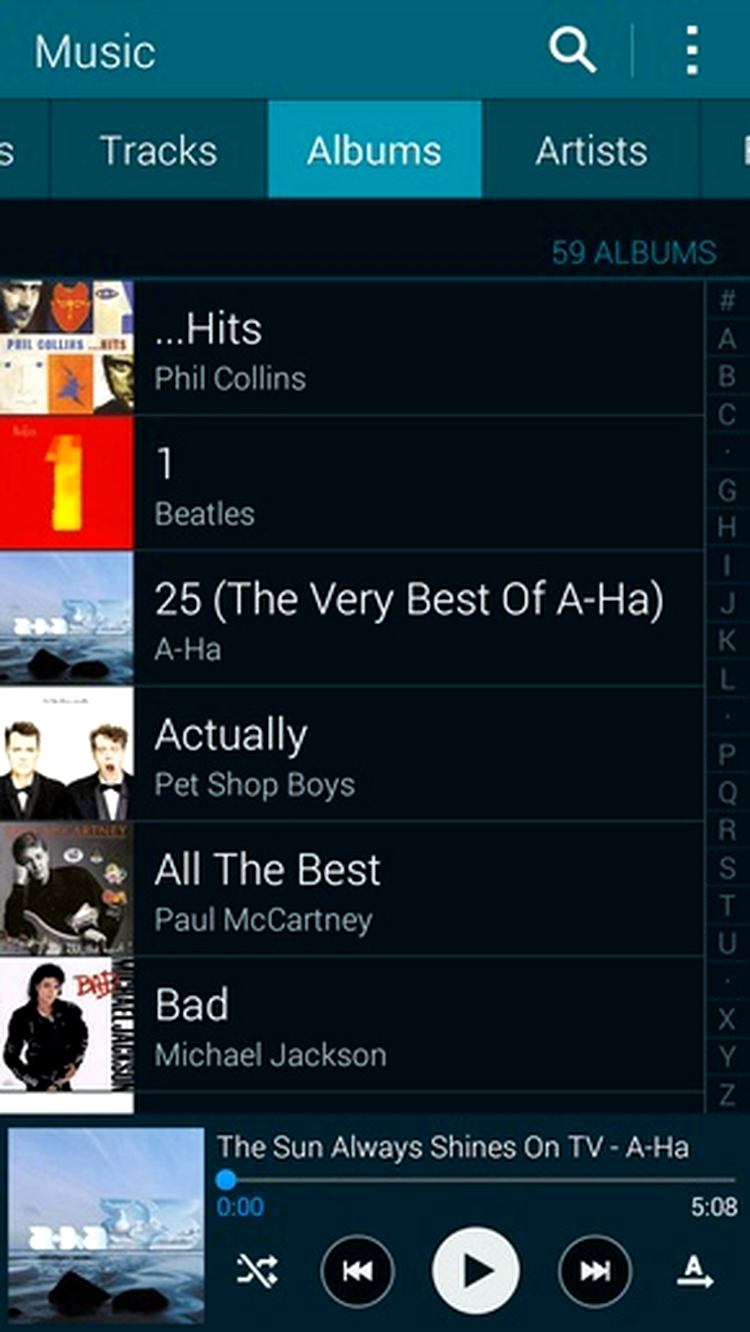
Task: Toggle shuffle mode
Action: (x=257, y=1271)
